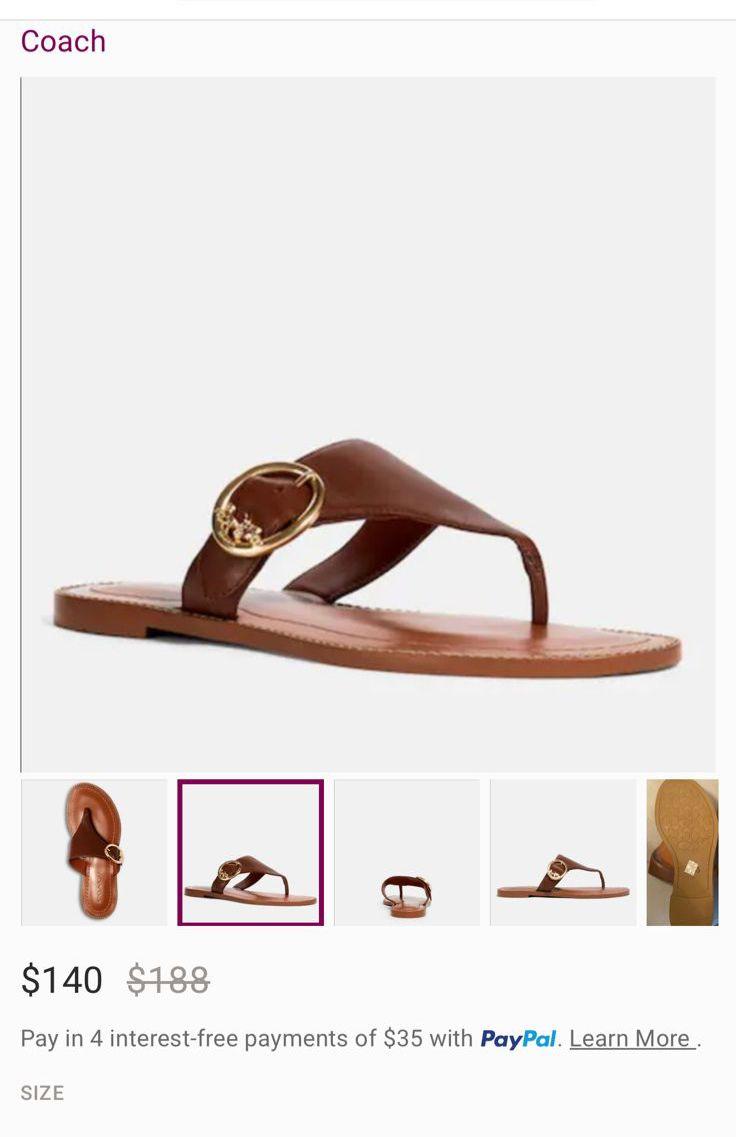View the back-view sandal thumbnail
This screenshot has height=1137, width=736.
(x=406, y=852)
